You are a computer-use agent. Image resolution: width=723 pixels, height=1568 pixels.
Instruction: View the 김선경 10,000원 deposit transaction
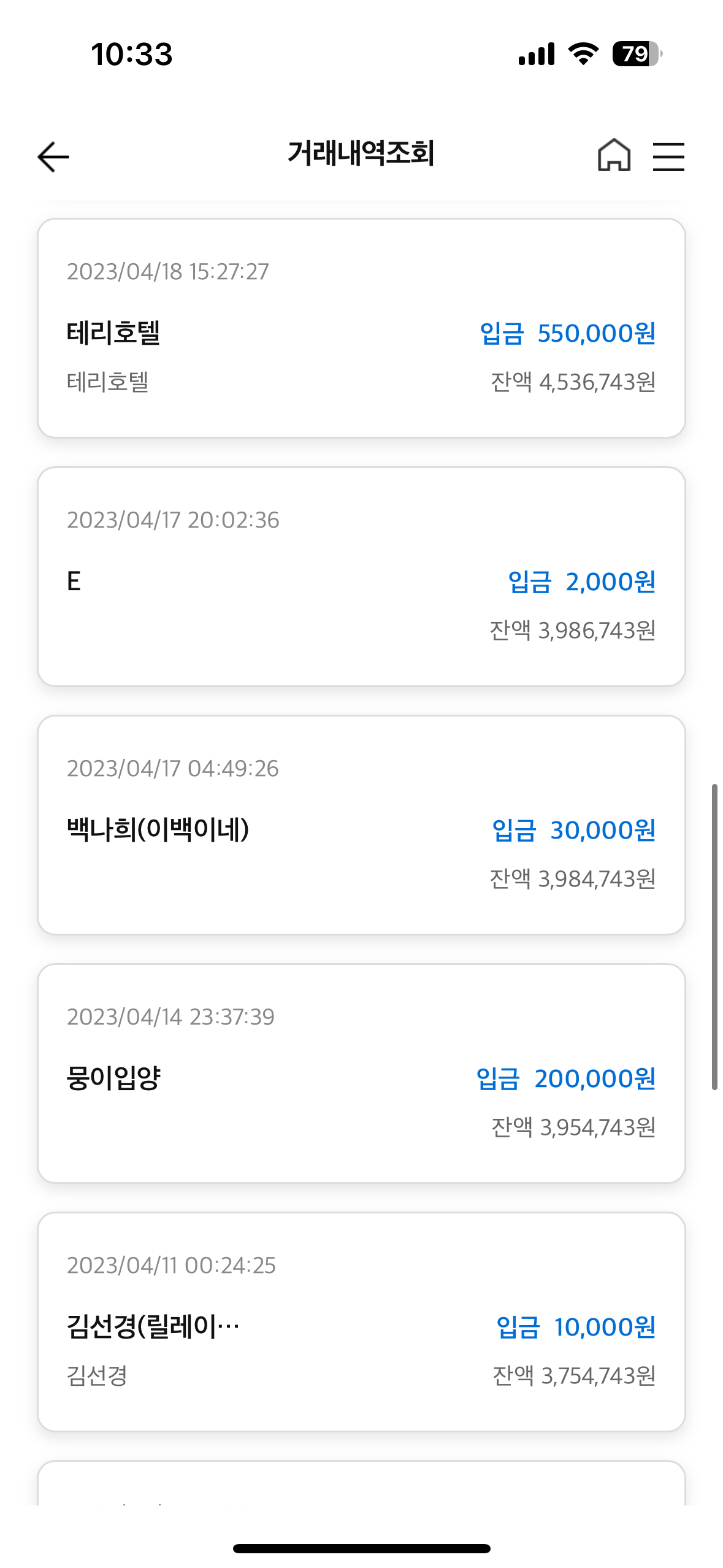(x=361, y=1322)
